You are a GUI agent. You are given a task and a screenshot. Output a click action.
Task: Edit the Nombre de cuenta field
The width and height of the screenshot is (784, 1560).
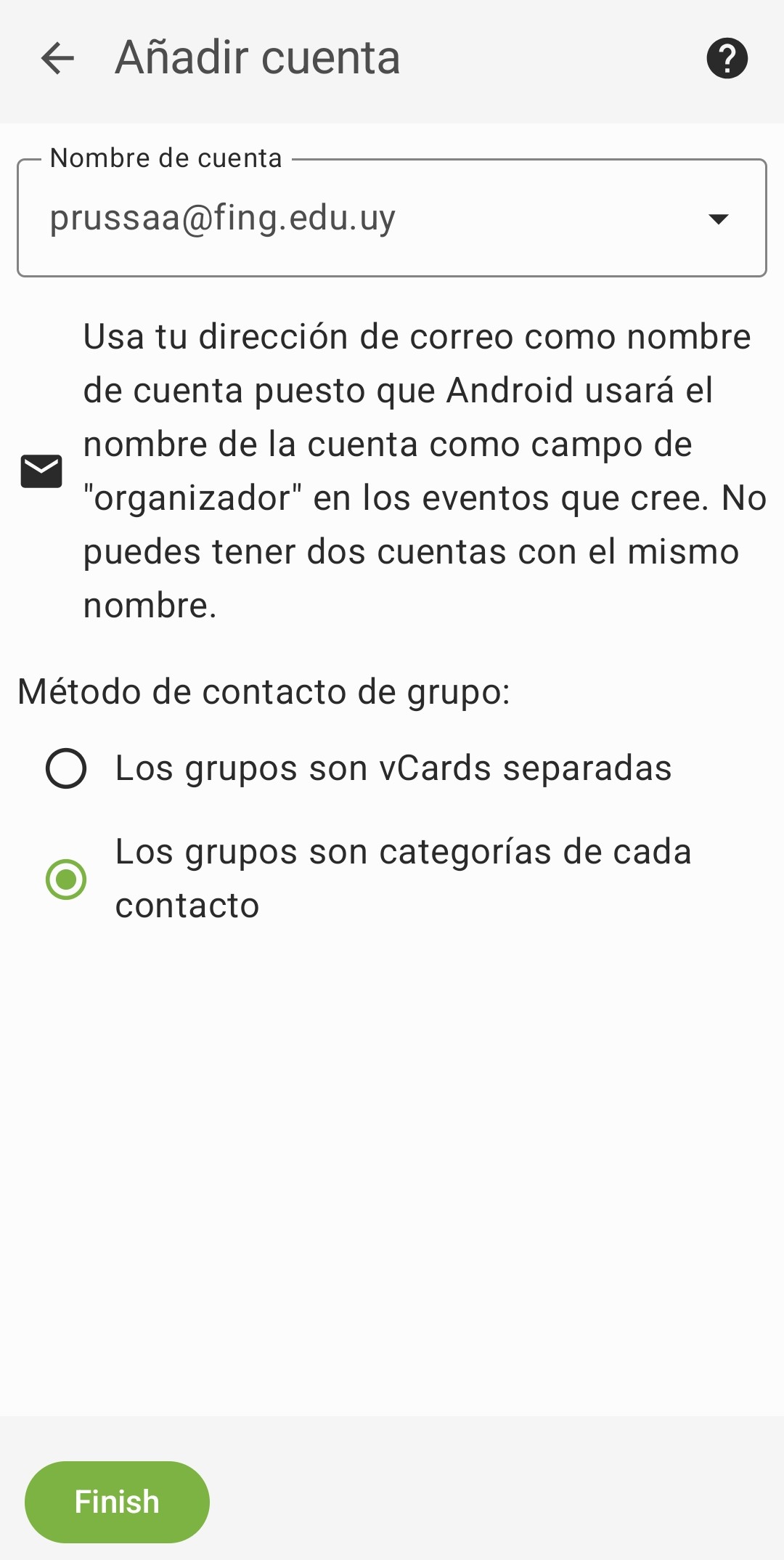click(x=363, y=218)
